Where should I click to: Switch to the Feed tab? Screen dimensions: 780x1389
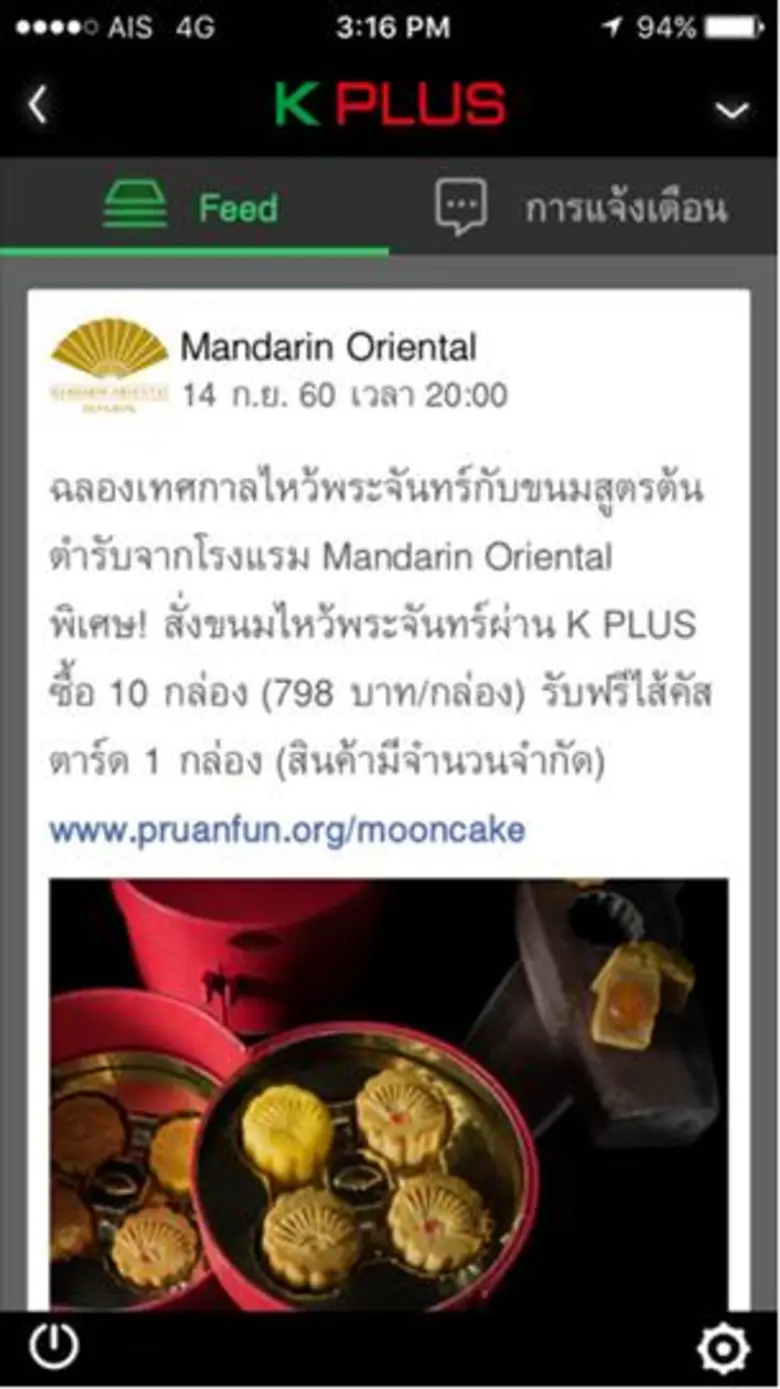point(192,208)
